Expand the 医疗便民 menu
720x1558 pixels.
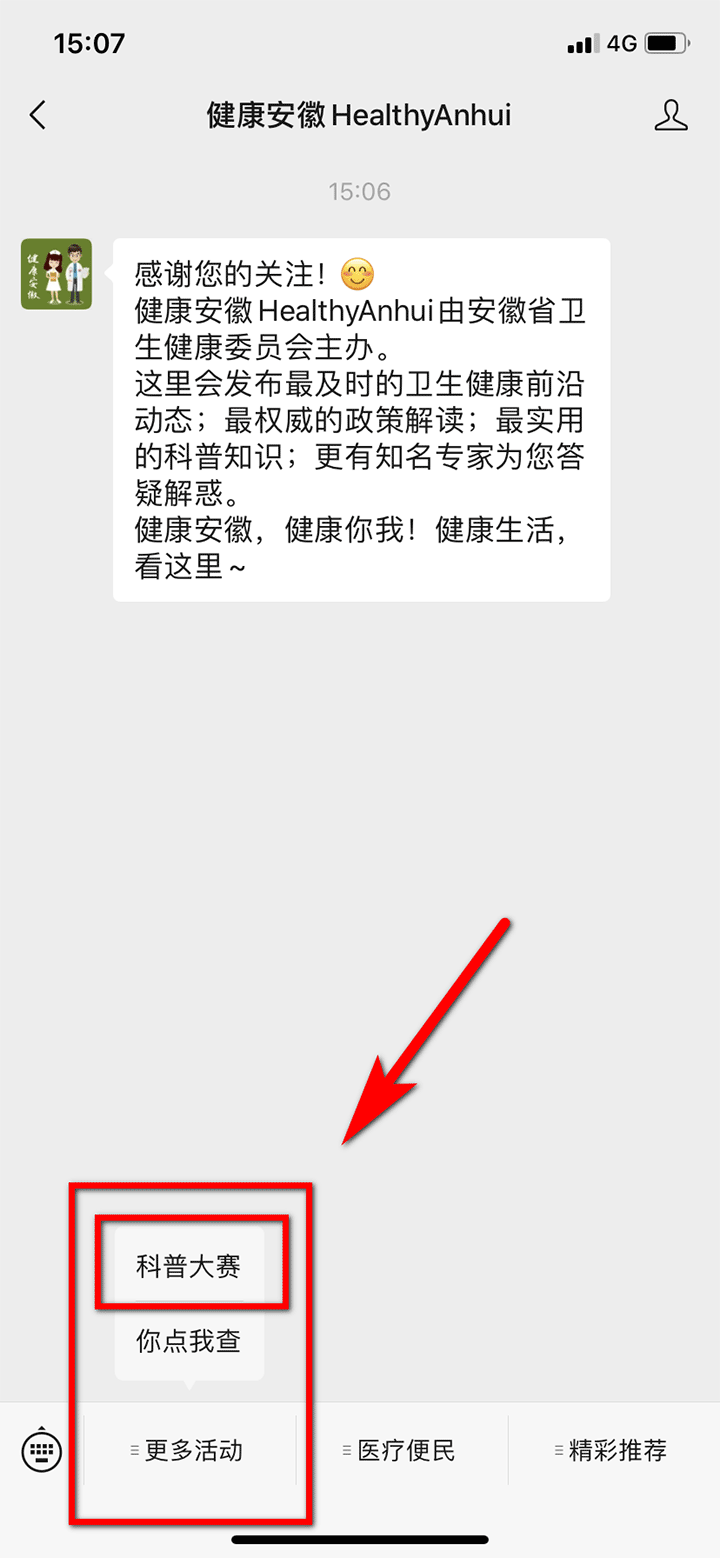(403, 1450)
